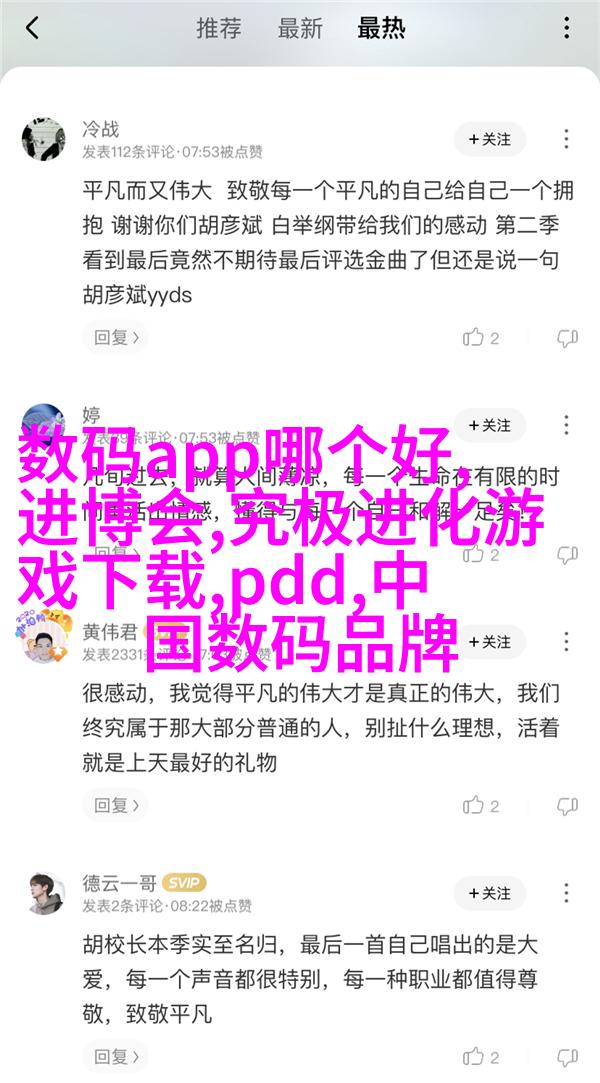The height and width of the screenshot is (1083, 600).
Task: Like 黄伟君's comment
Action: pyautogui.click(x=481, y=805)
